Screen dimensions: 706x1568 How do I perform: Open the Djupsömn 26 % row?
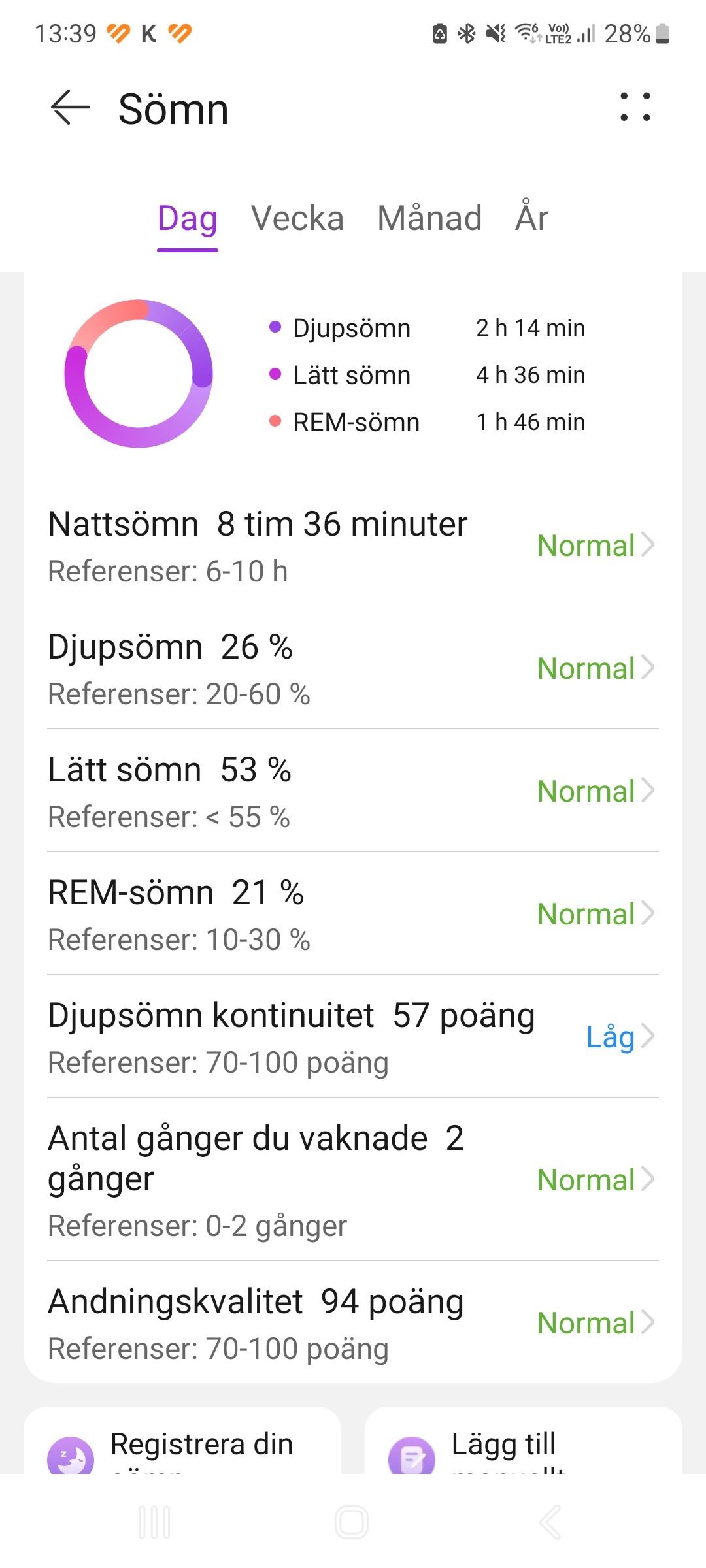click(353, 668)
